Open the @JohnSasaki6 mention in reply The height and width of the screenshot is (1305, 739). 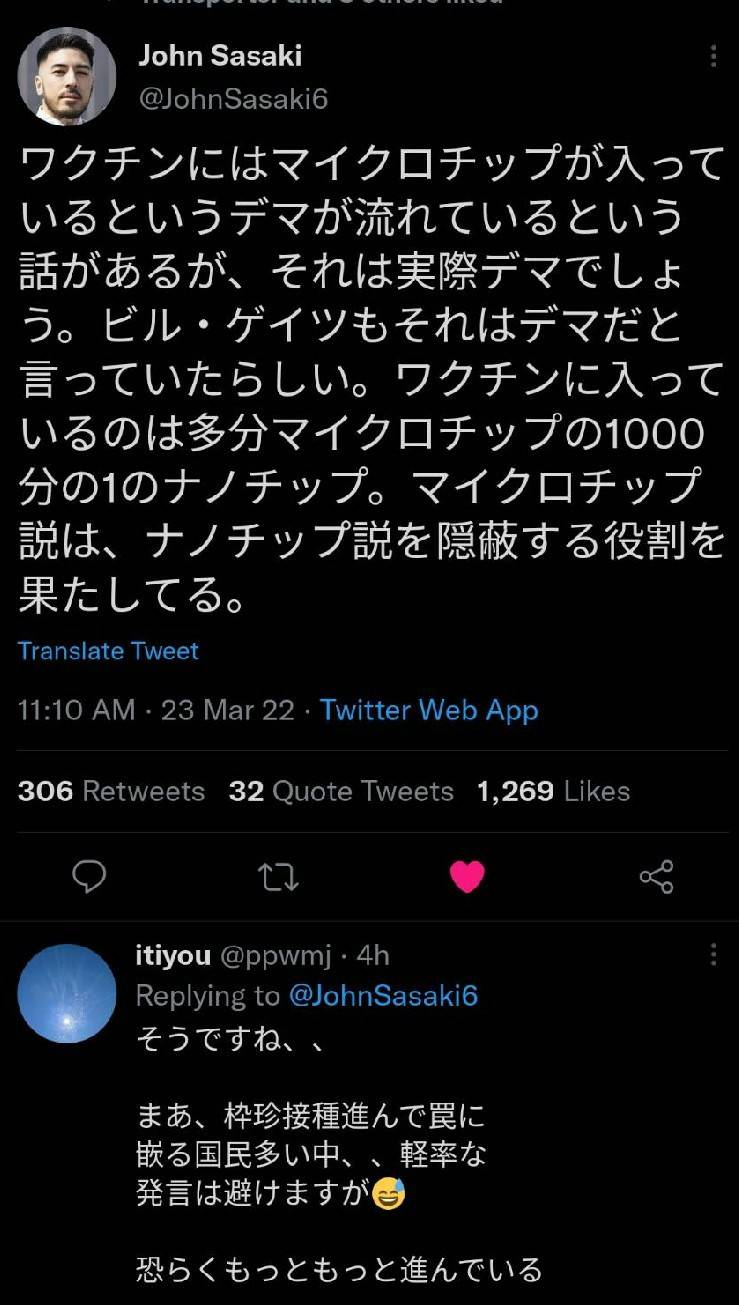tap(383, 996)
